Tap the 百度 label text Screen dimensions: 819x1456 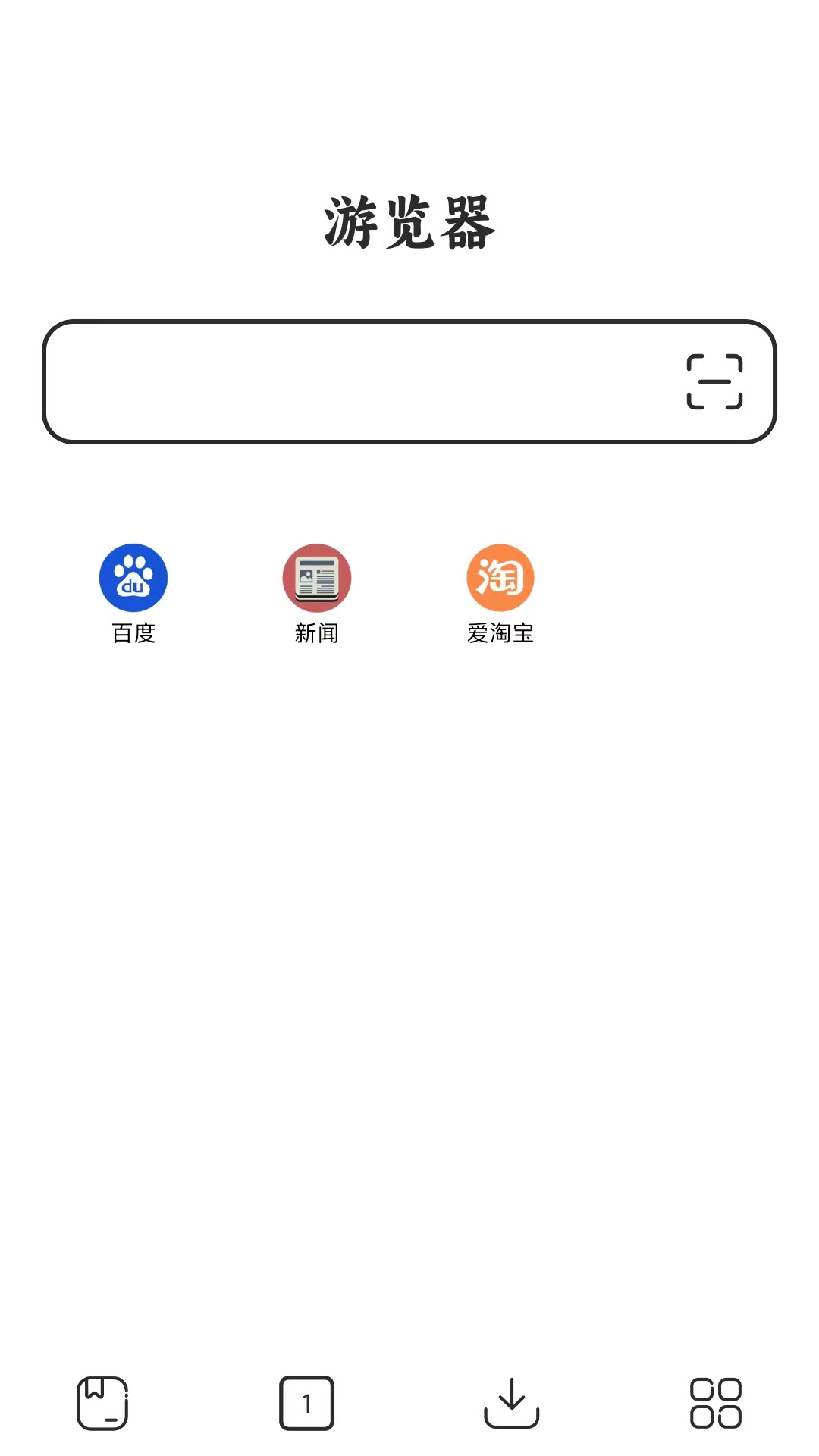133,634
